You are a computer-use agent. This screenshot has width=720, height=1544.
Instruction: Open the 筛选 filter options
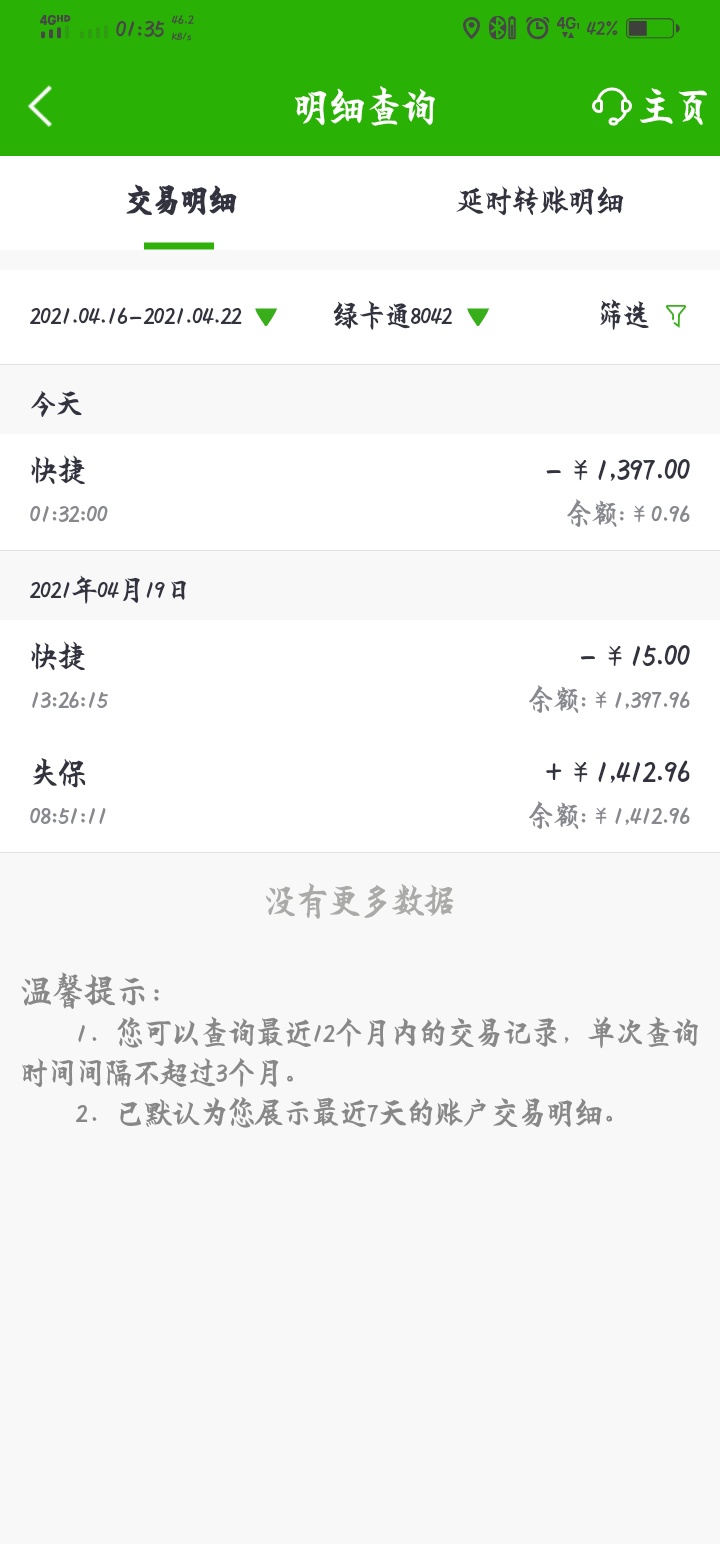643,316
